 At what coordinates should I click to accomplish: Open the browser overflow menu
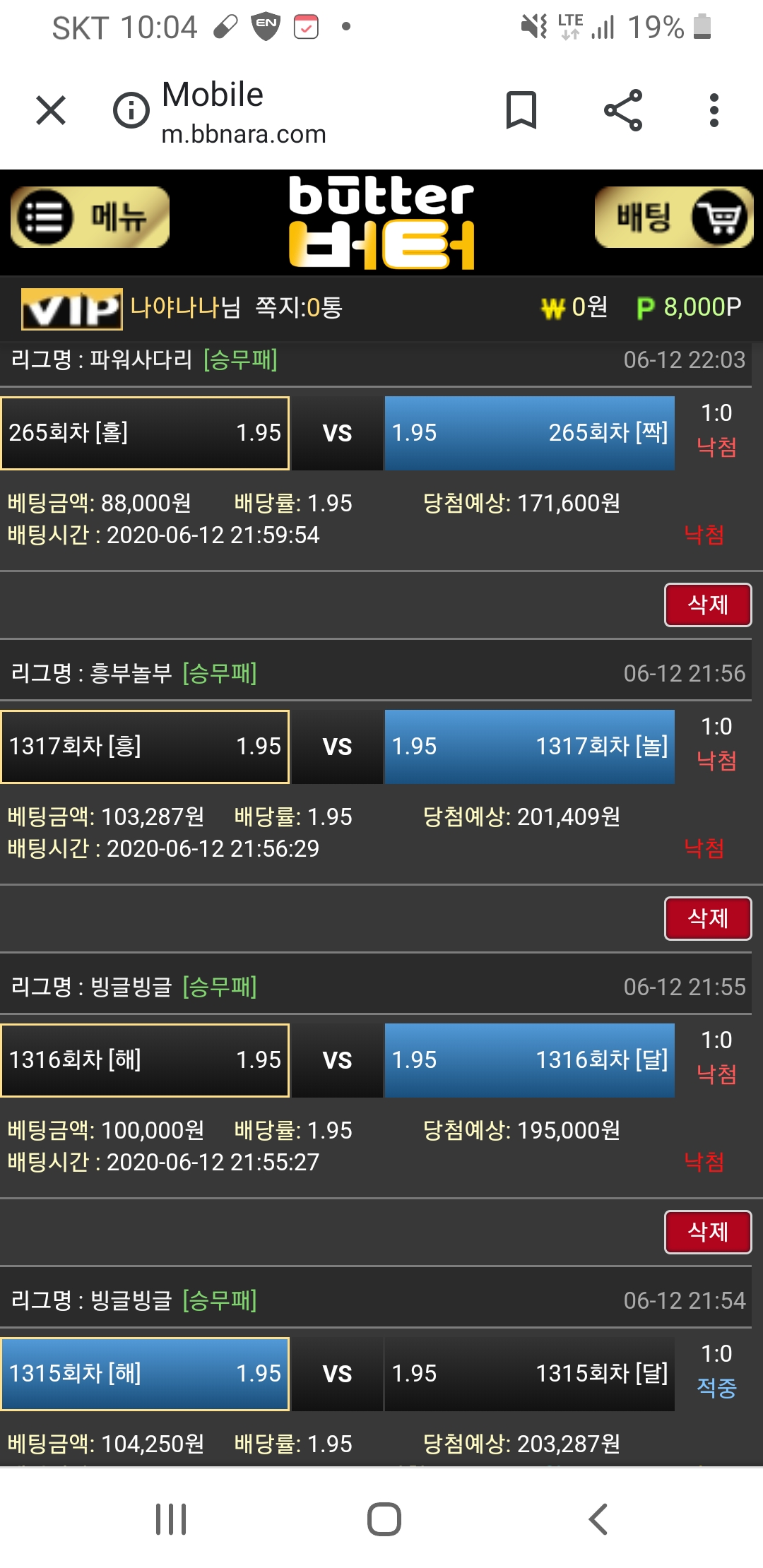pyautogui.click(x=714, y=110)
